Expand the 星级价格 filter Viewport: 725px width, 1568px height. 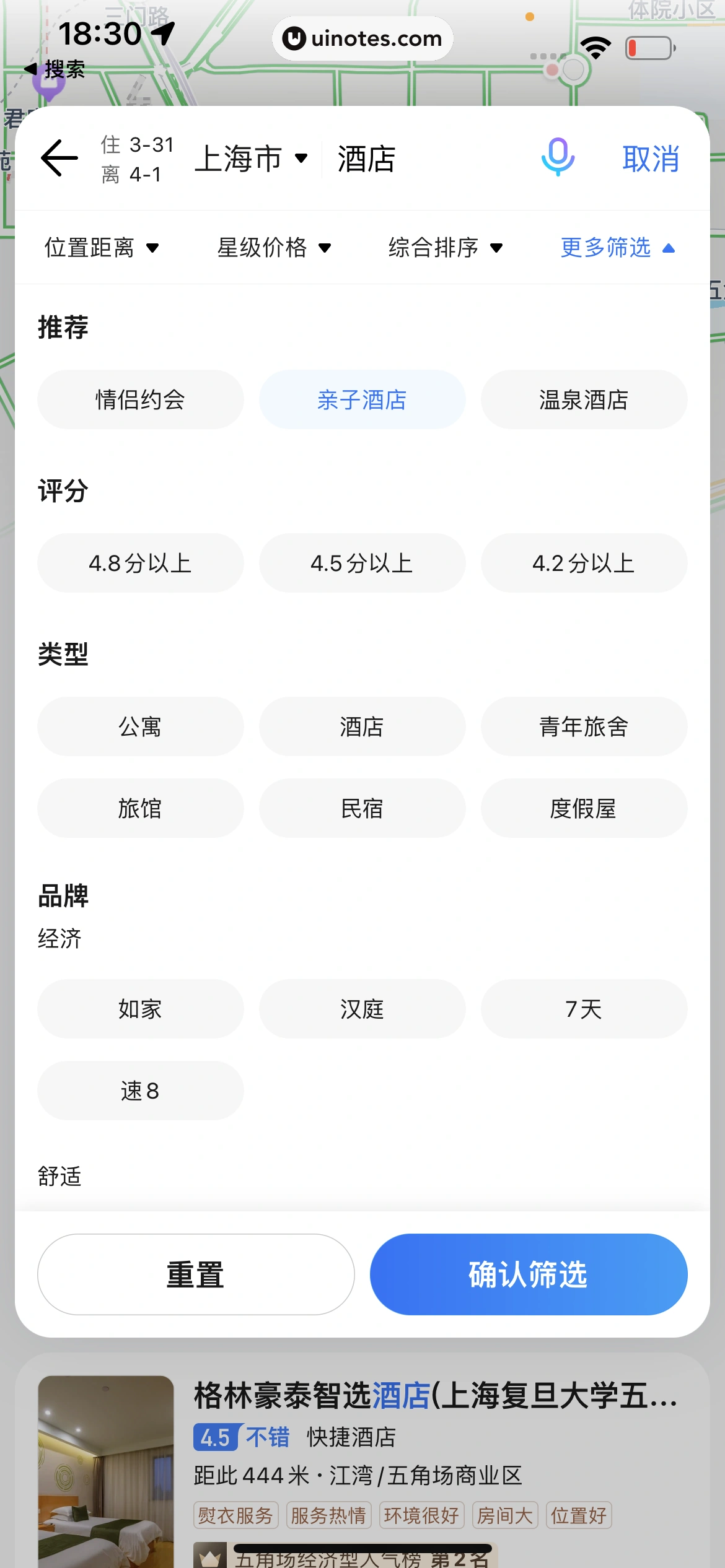(274, 248)
